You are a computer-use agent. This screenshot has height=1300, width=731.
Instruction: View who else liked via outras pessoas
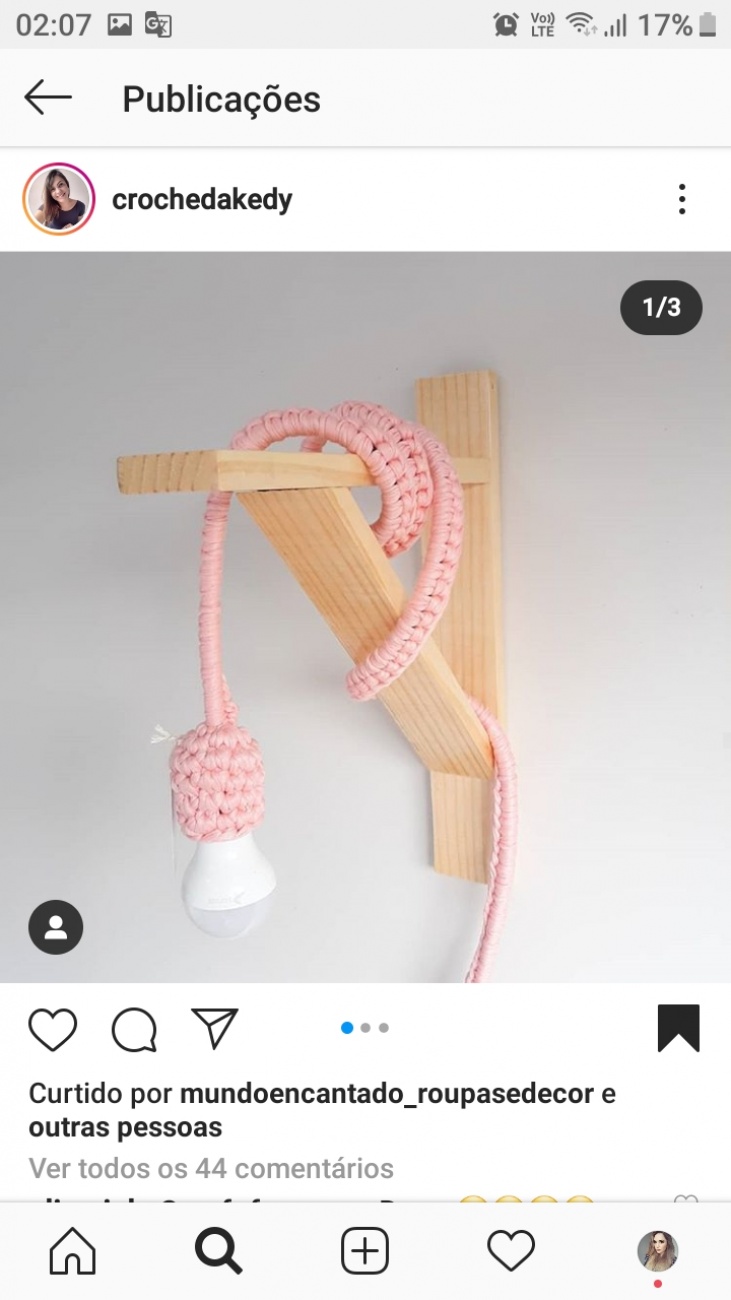[125, 1128]
